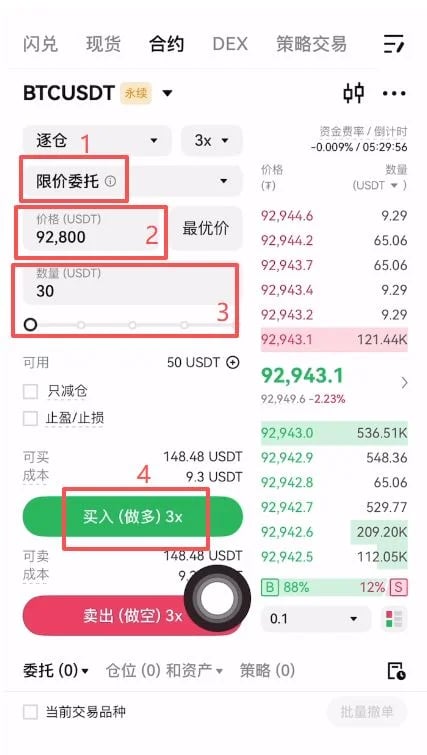Tap 卖出 (做空) 3x button
The height and width of the screenshot is (755, 427).
pyautogui.click(x=132, y=616)
